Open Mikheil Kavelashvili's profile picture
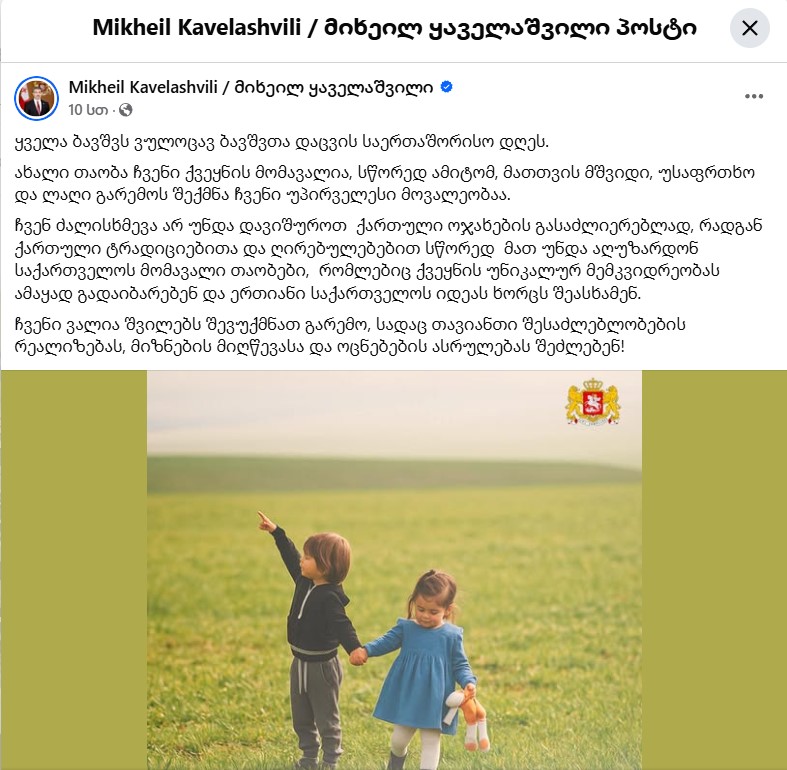This screenshot has width=787, height=770. [x=35, y=97]
